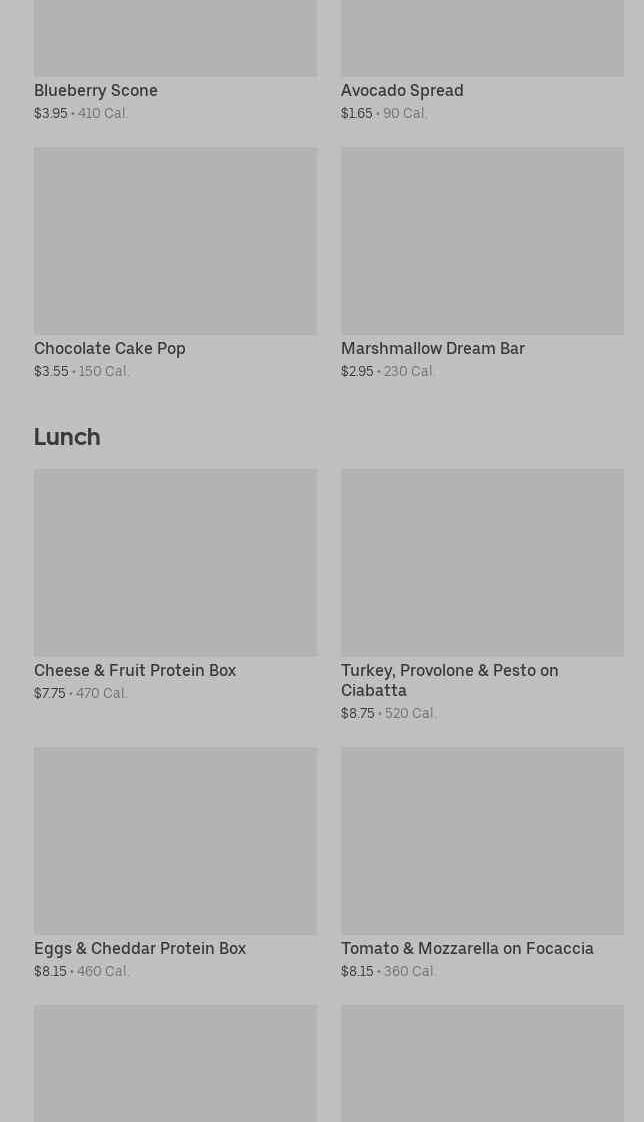Open the Blueberry Scone item
Screen dimensions: 644x1122
tap(96, 90)
